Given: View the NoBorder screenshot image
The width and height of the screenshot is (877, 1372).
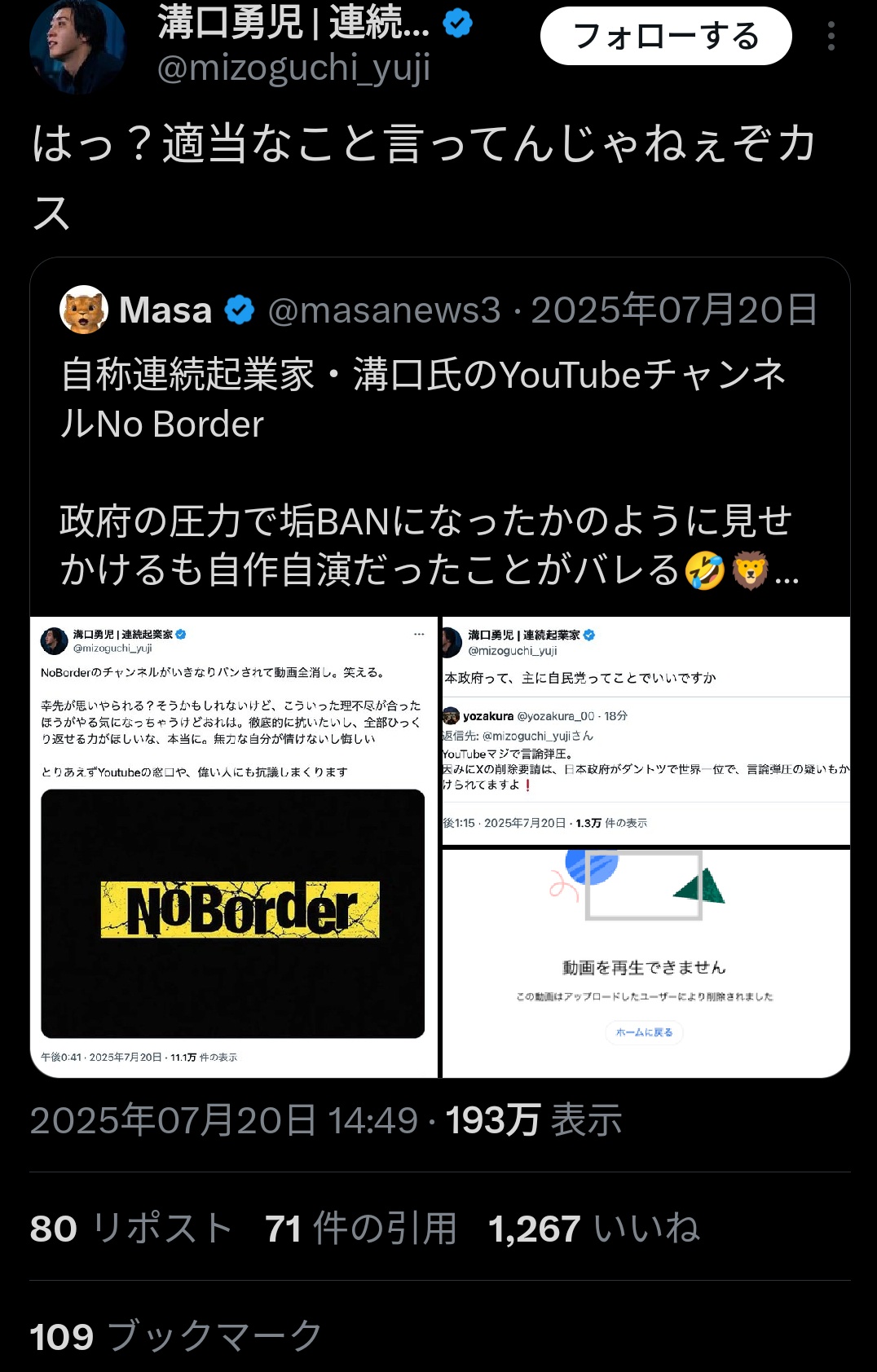Looking at the screenshot, I should (x=235, y=847).
